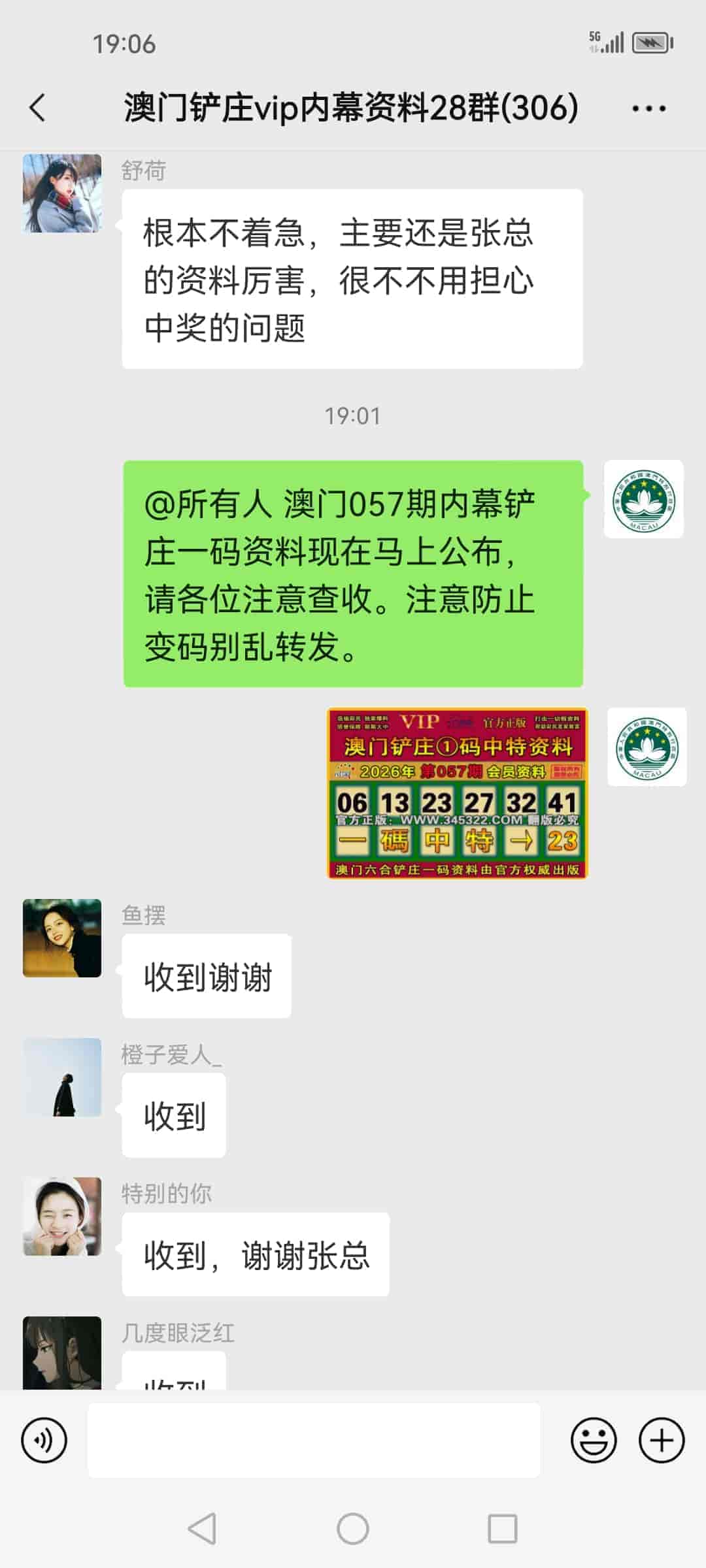This screenshot has height=1568, width=706.
Task: Tap the green @所有人 announcement bubble
Action: 352,575
